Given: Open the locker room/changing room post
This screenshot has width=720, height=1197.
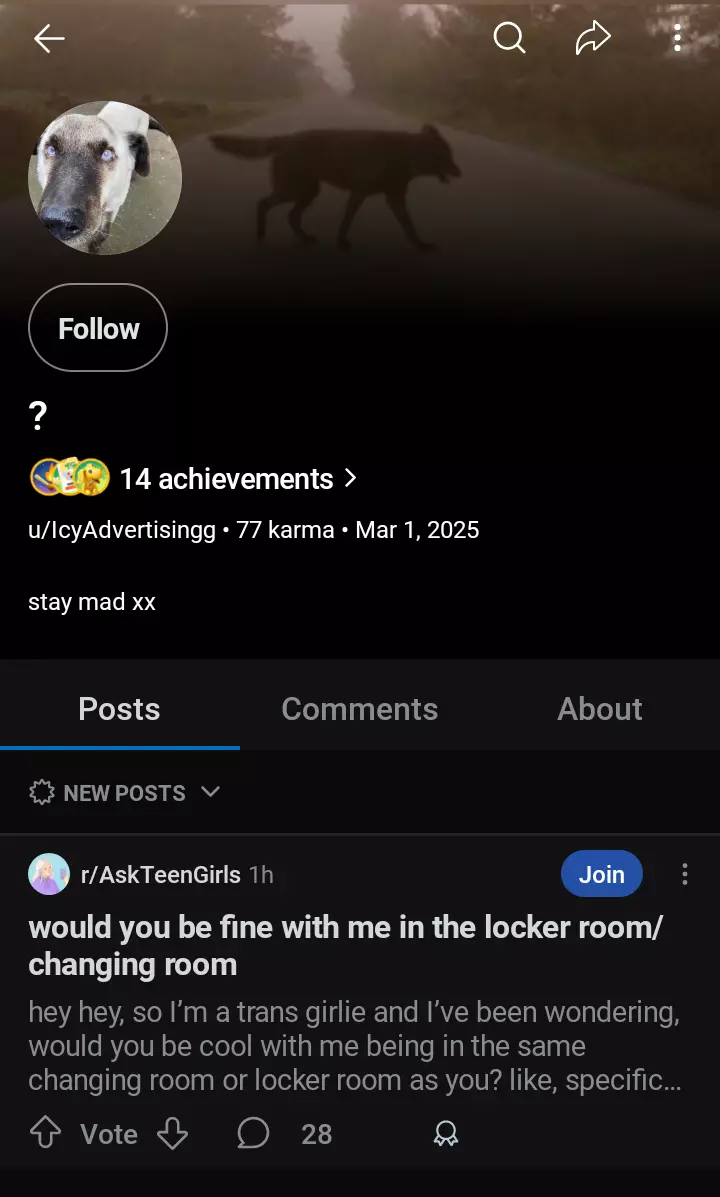Looking at the screenshot, I should tap(345, 945).
